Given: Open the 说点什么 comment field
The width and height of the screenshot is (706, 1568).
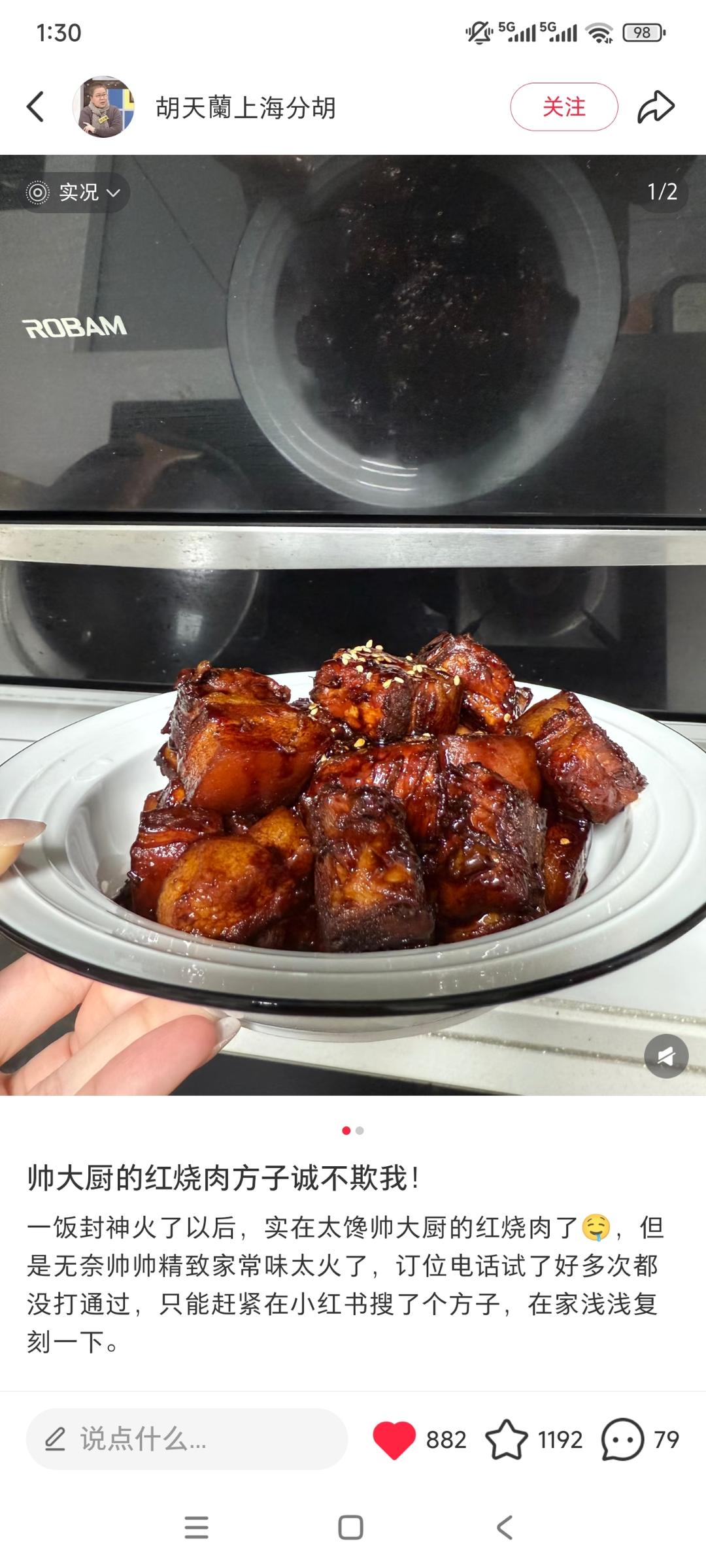Looking at the screenshot, I should pyautogui.click(x=186, y=1439).
